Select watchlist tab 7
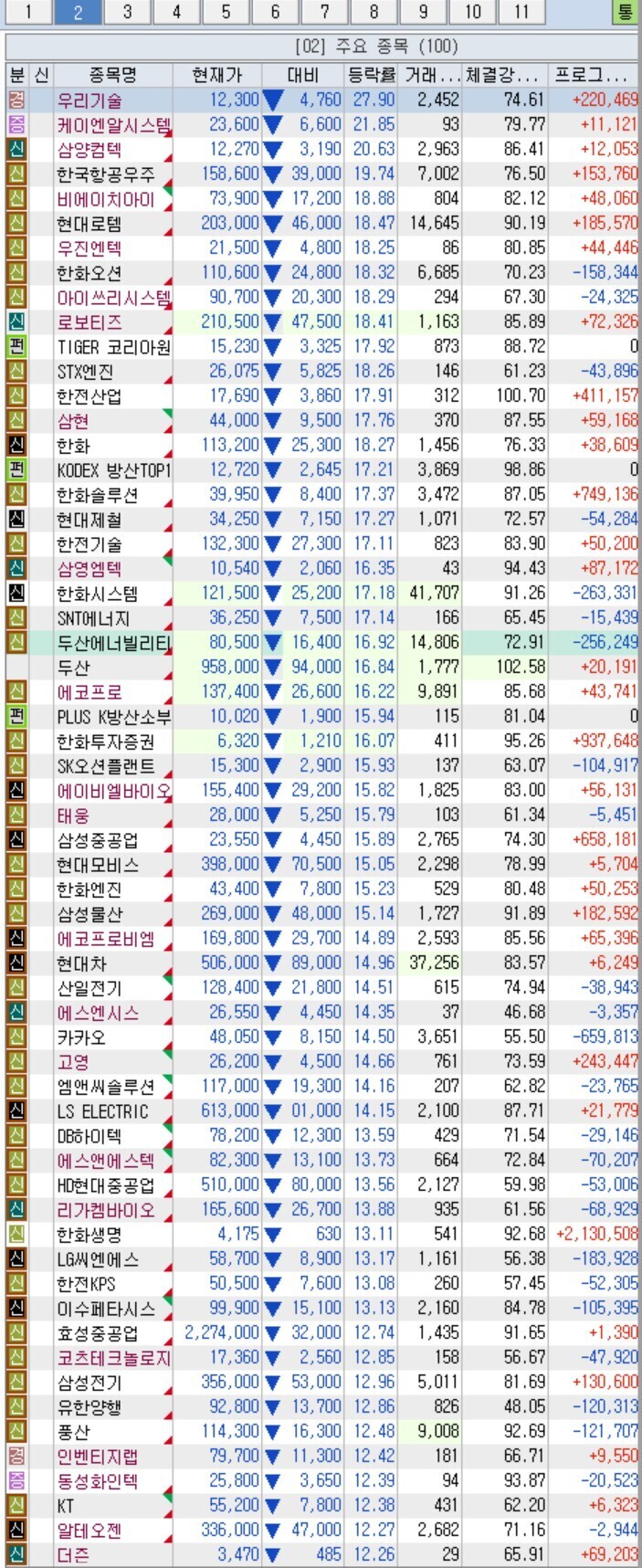 pos(324,12)
